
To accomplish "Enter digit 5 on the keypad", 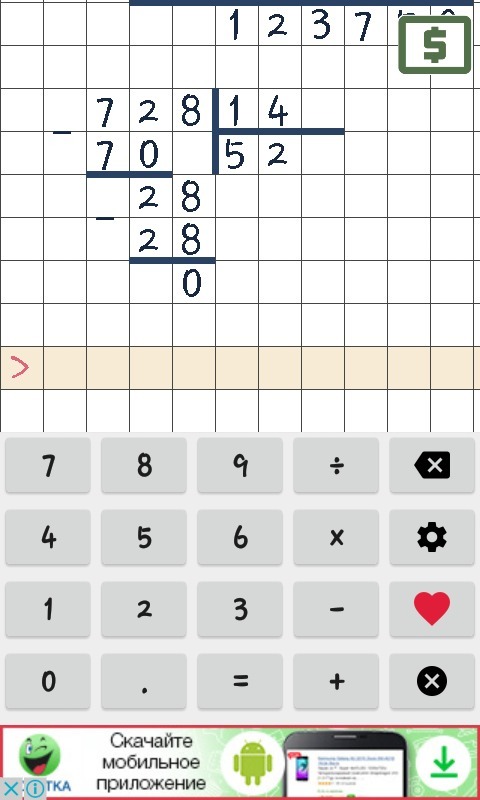I will (144, 537).
